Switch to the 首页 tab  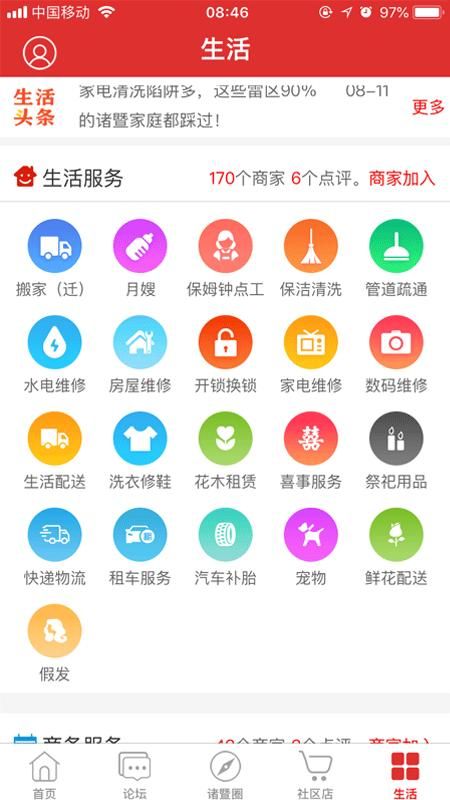45,774
